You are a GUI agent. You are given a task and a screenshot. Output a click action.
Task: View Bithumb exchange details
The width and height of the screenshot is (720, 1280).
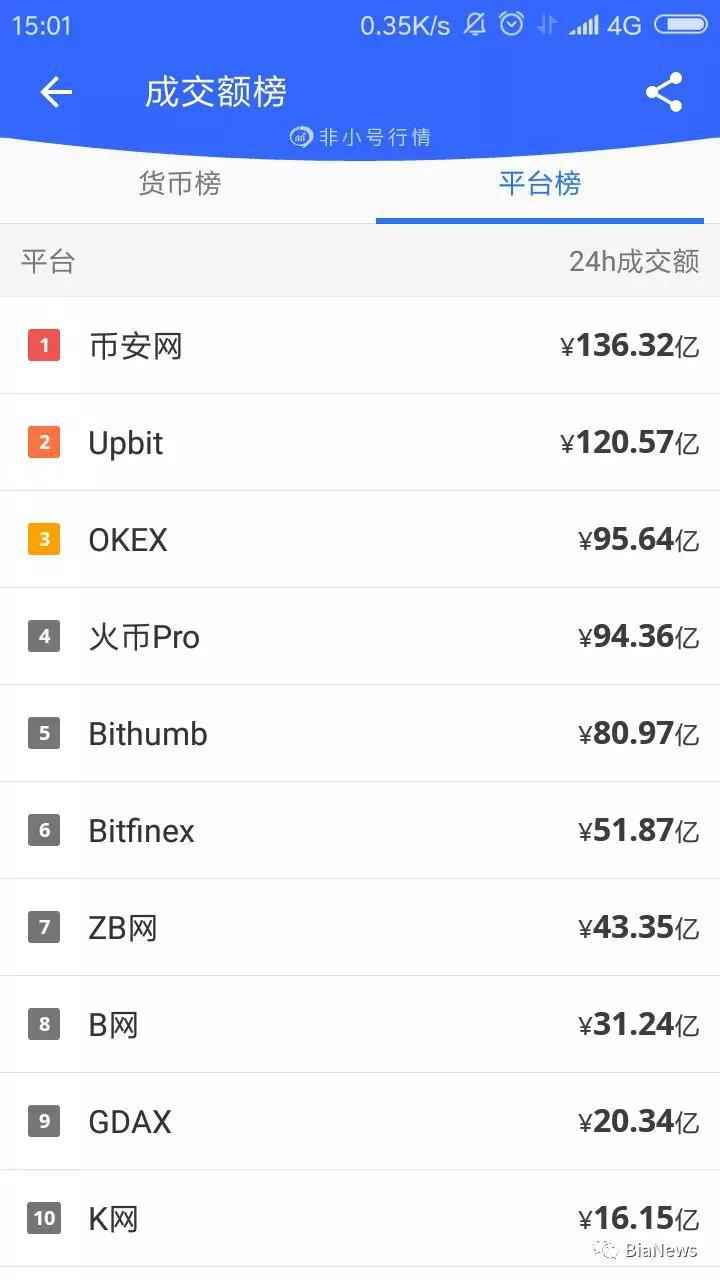[360, 734]
